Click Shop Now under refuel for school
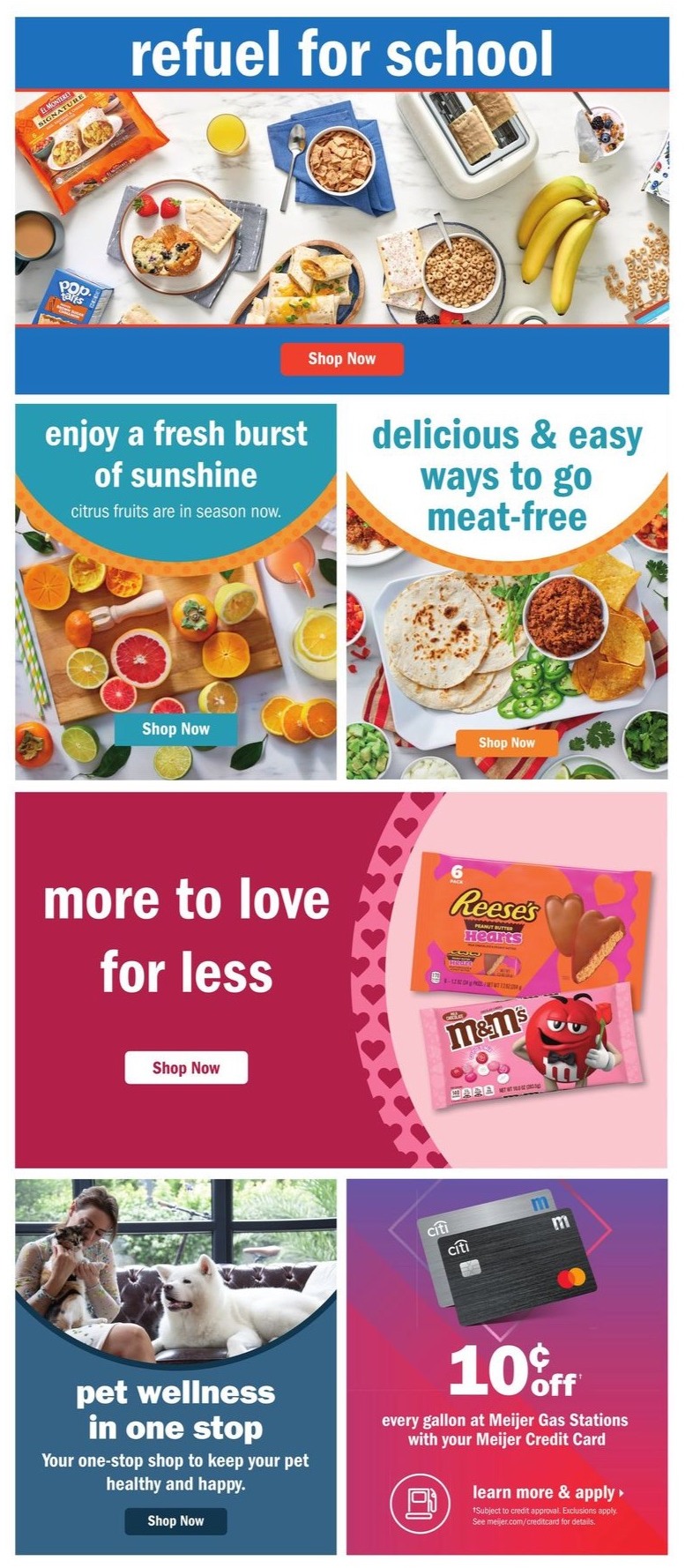This screenshot has width=685, height=1568. click(x=342, y=359)
